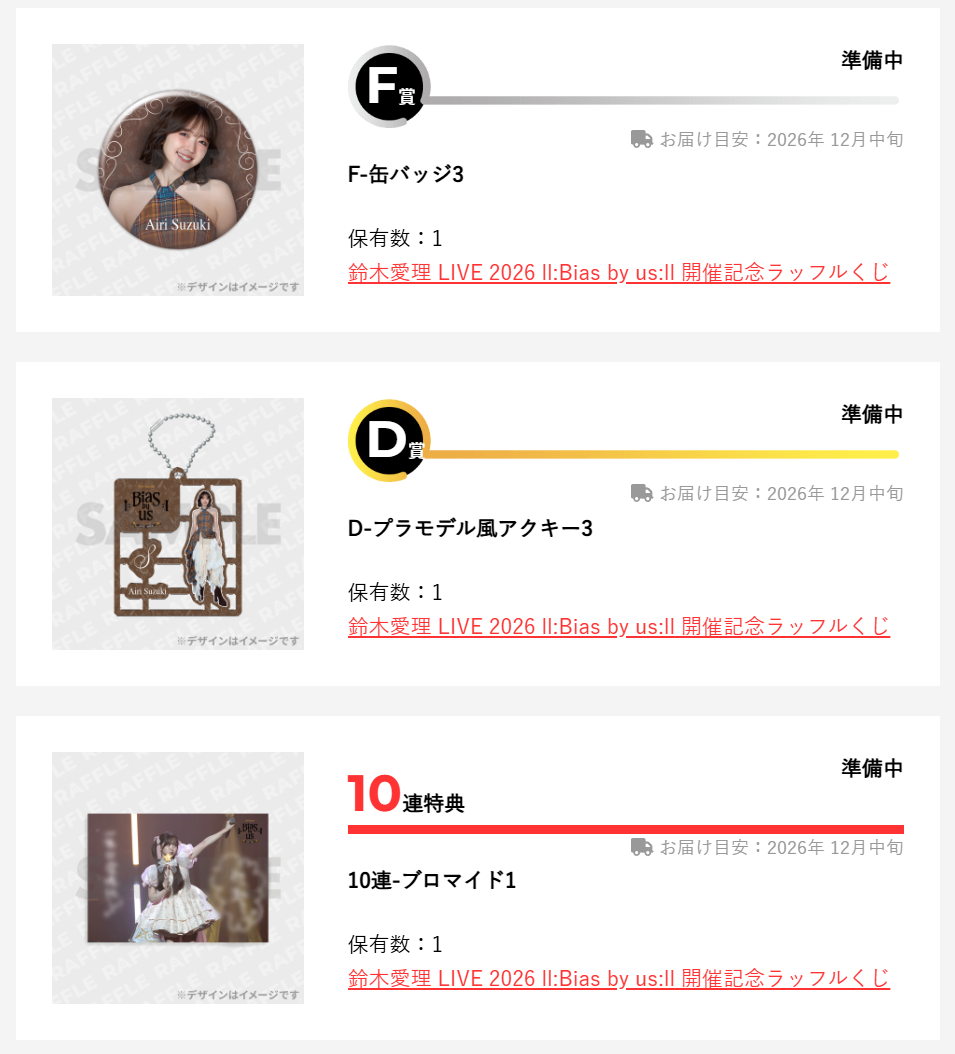Image resolution: width=955 pixels, height=1054 pixels.
Task: View the F-缶バッジ3 badge image
Action: pos(178,170)
